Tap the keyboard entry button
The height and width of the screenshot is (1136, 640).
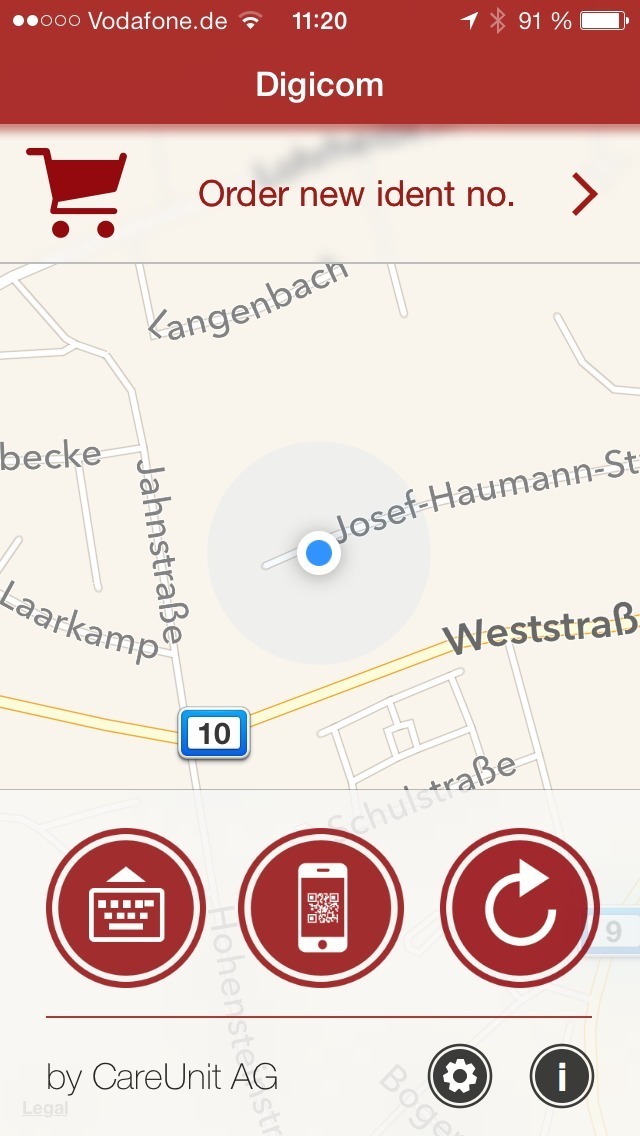pos(126,908)
